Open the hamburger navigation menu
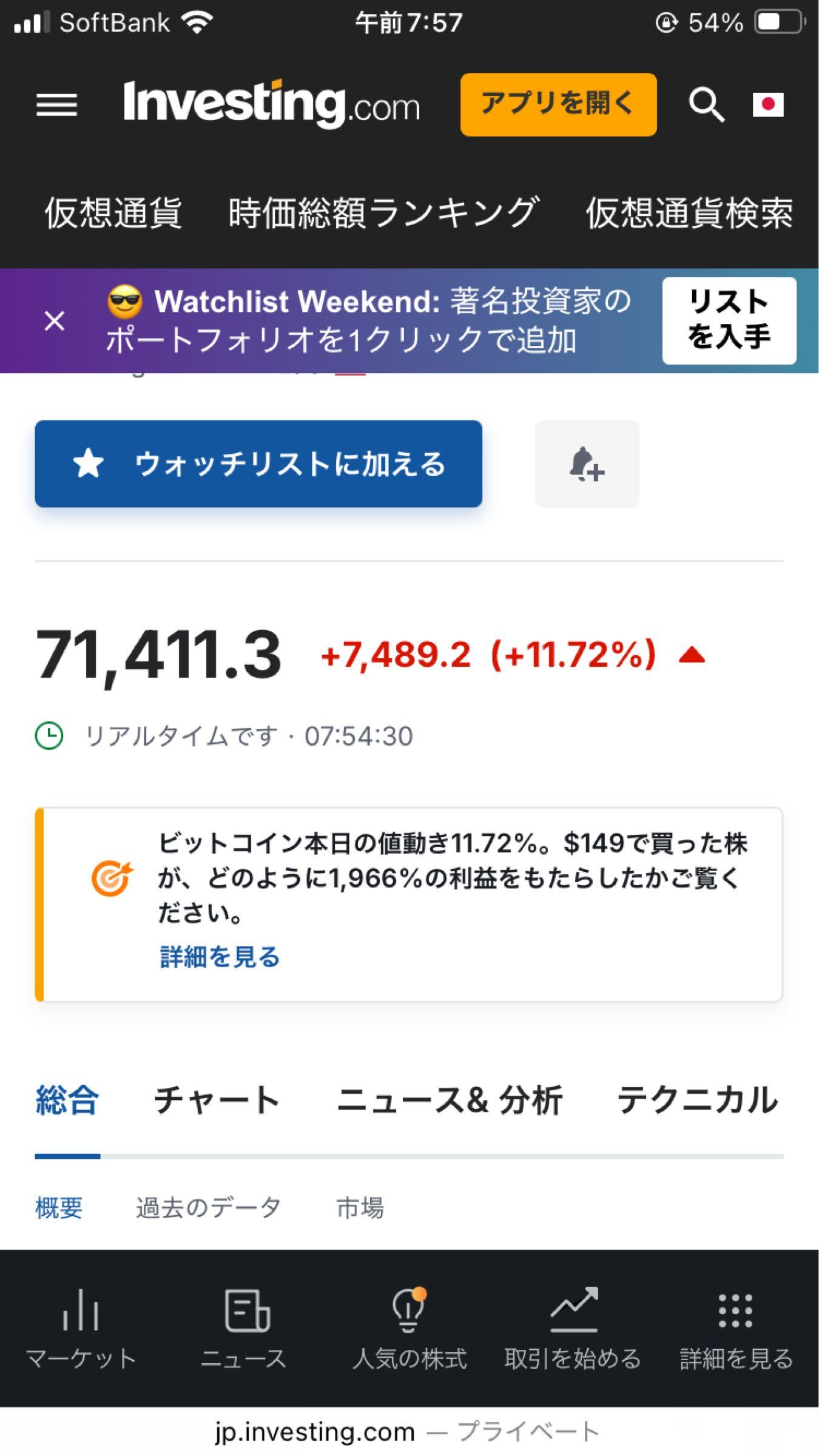The image size is (819, 1456). click(58, 104)
